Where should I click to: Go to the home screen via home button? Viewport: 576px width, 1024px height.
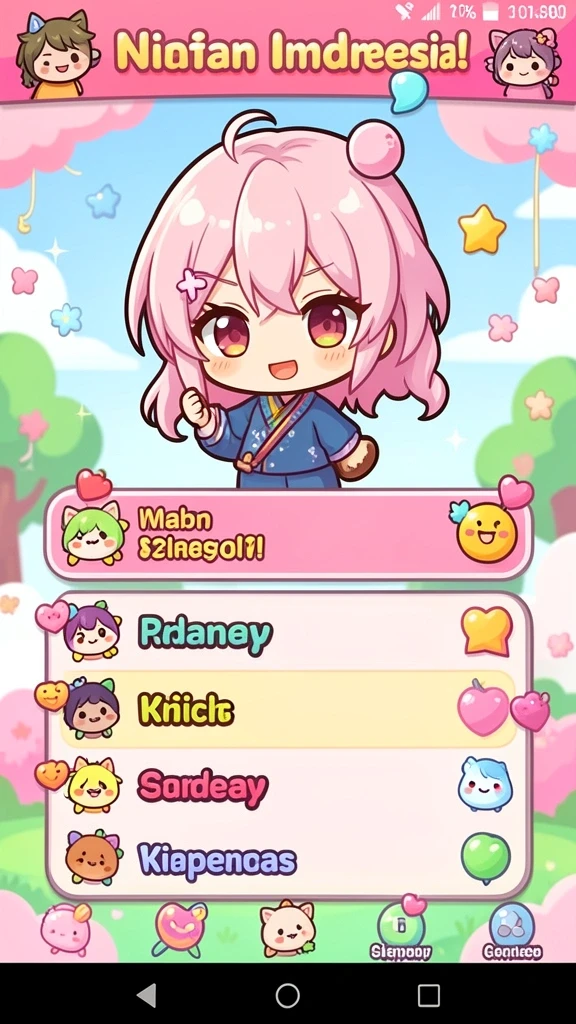287,996
